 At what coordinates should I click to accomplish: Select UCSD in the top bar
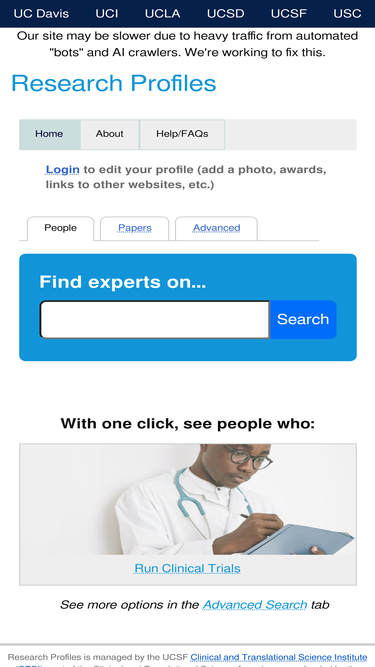click(x=225, y=14)
